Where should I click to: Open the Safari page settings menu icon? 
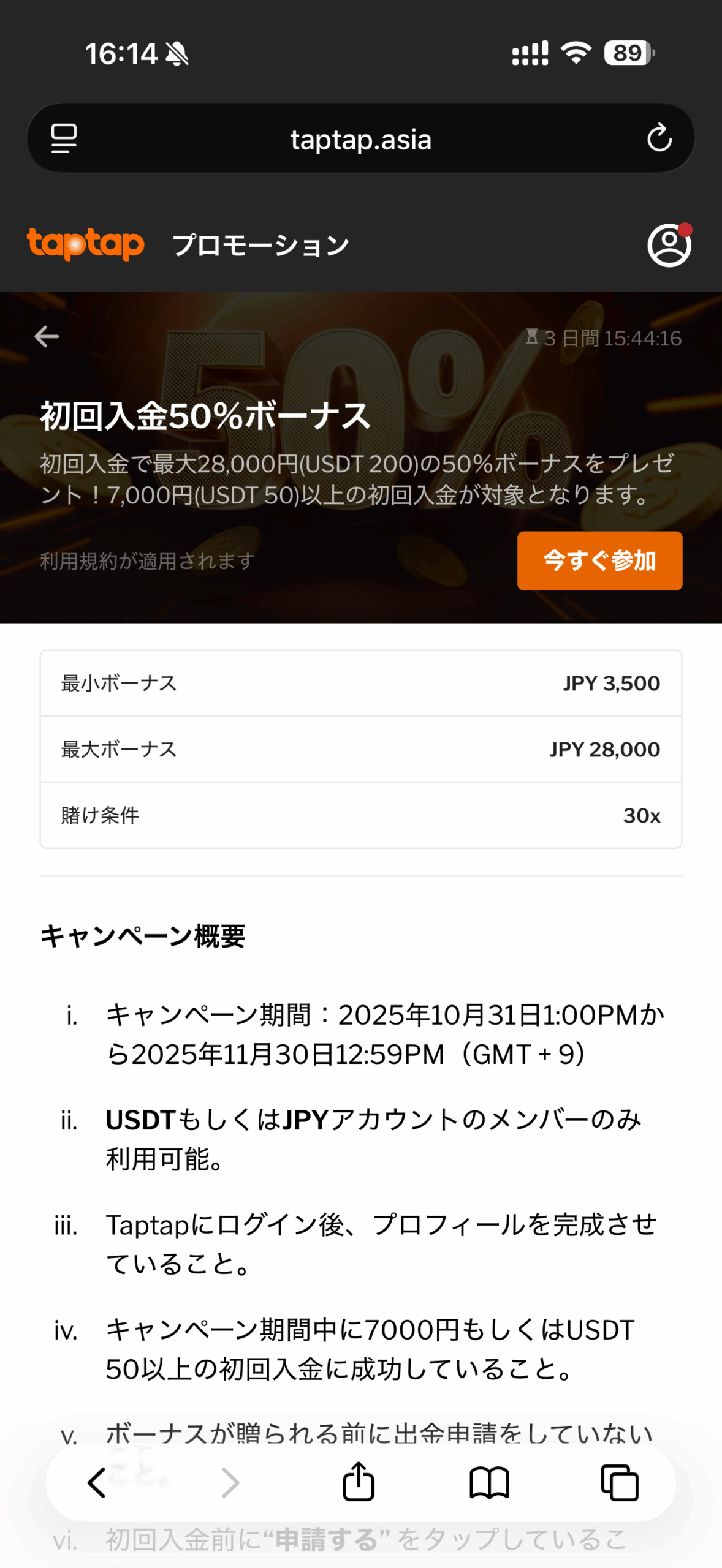coord(64,138)
